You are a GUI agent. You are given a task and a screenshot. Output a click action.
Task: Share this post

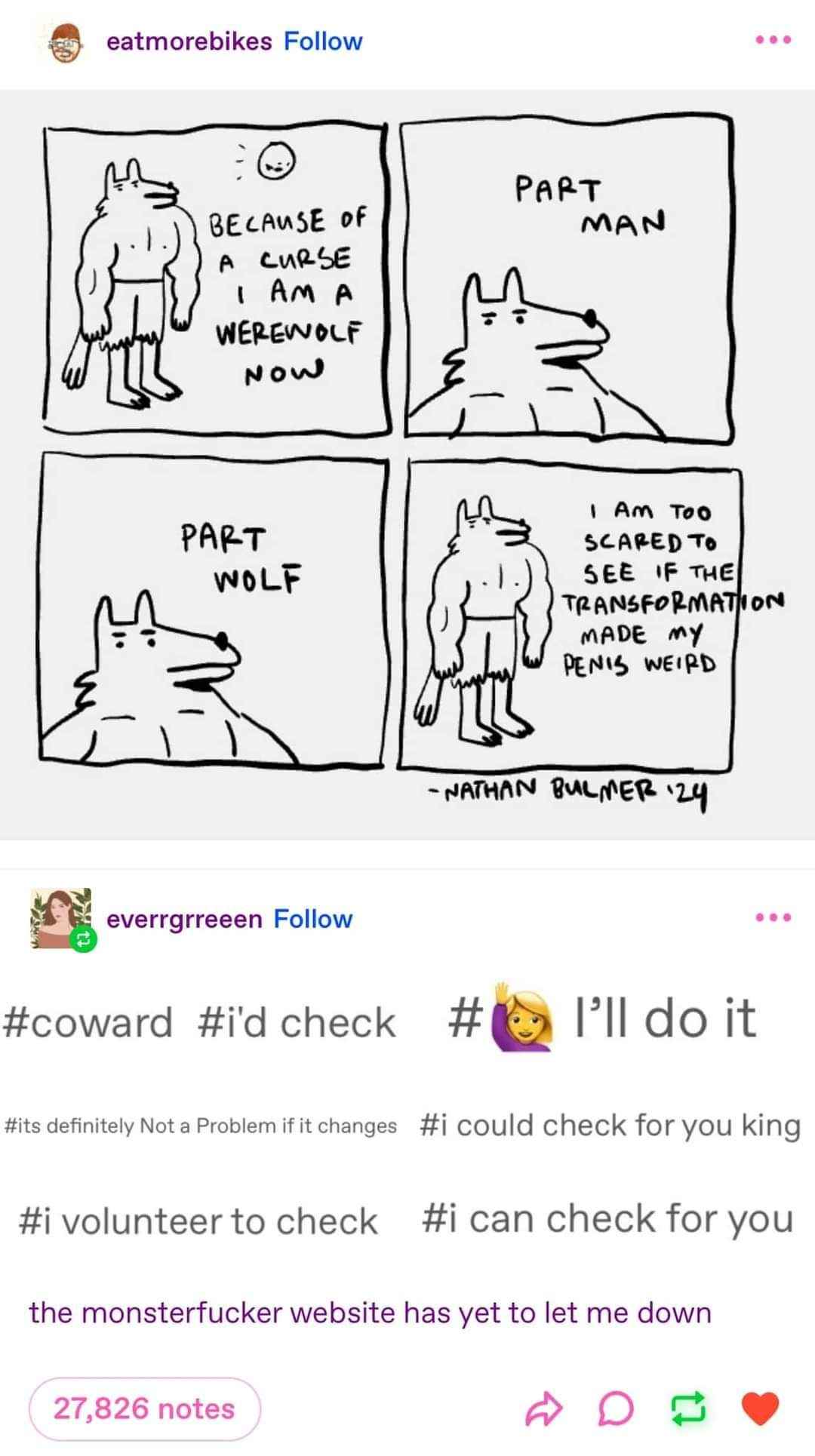point(543,1409)
